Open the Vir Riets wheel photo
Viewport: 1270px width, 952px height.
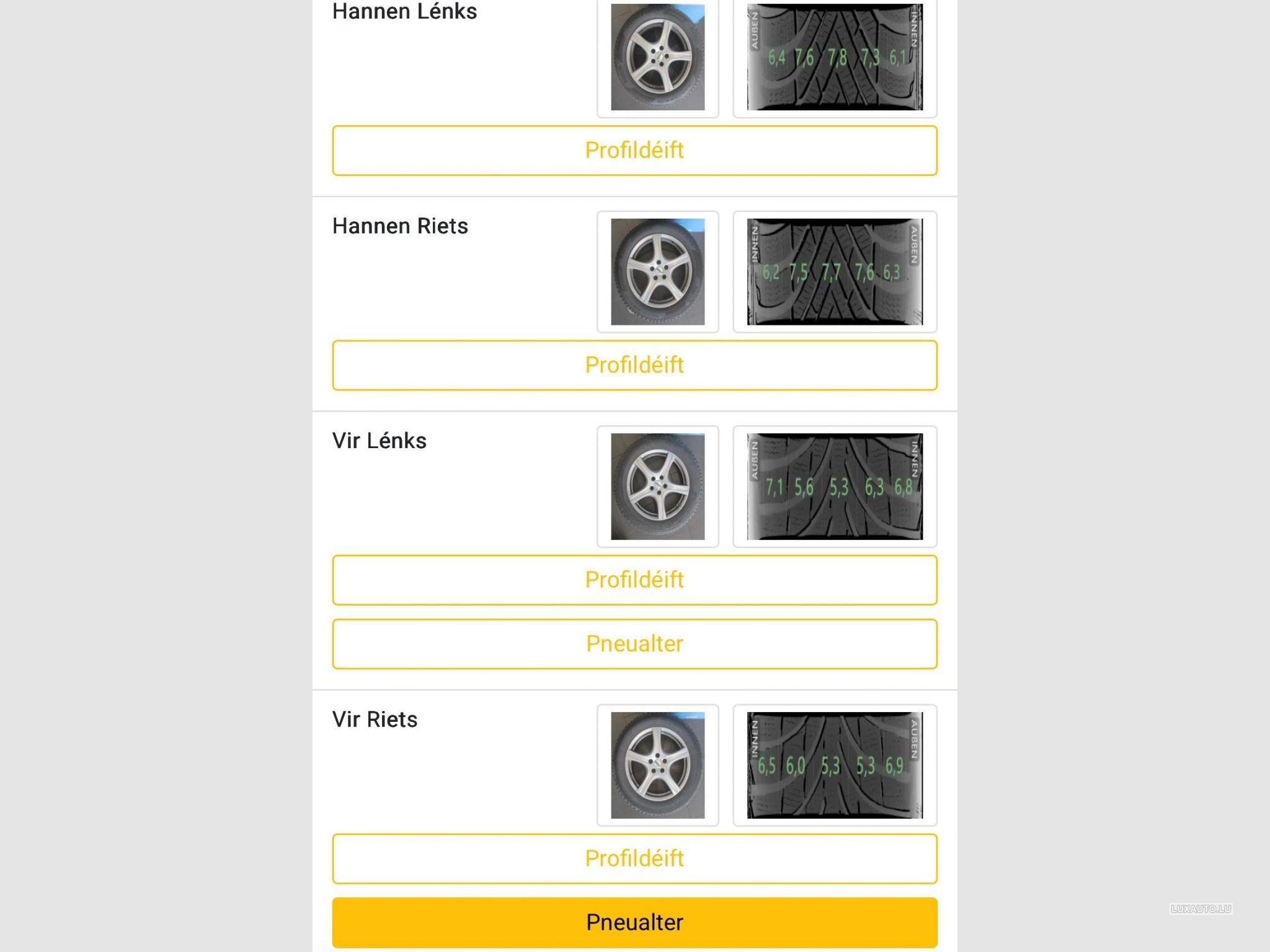pos(657,765)
